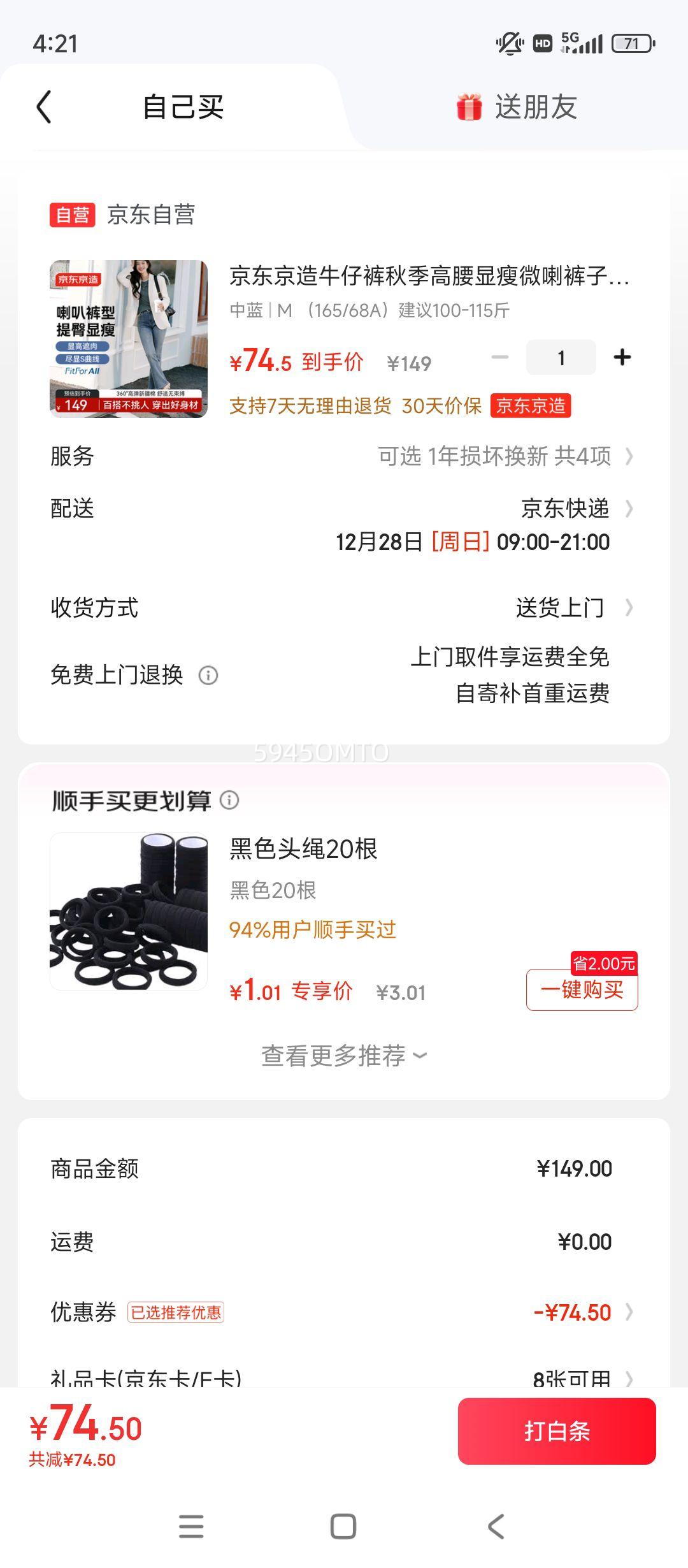Expand 查看更多推荐

tap(344, 1056)
